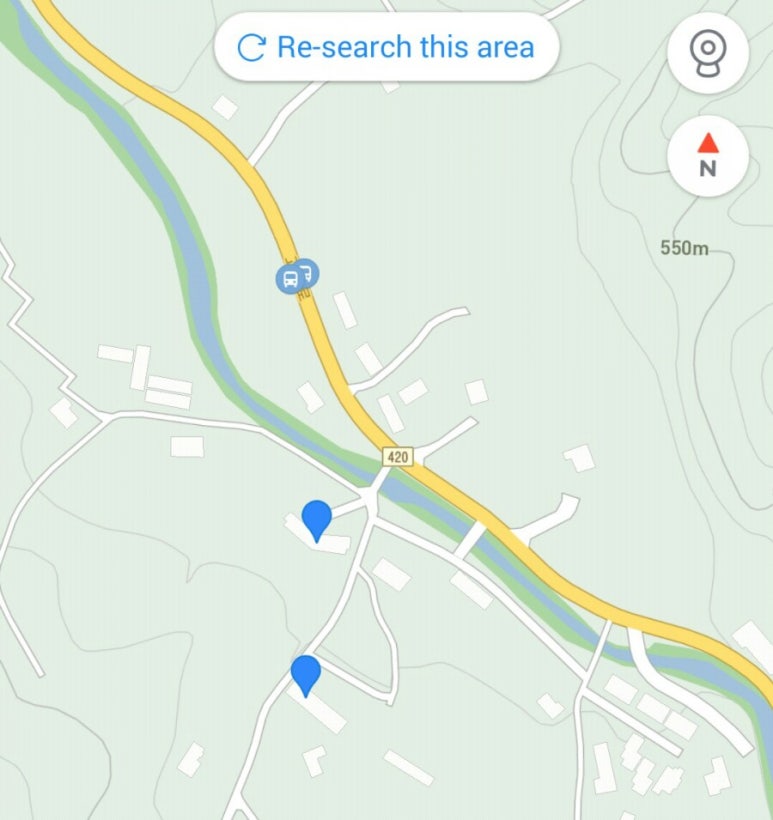This screenshot has width=773, height=820.
Task: Select the lower blue location pin
Action: point(305,673)
